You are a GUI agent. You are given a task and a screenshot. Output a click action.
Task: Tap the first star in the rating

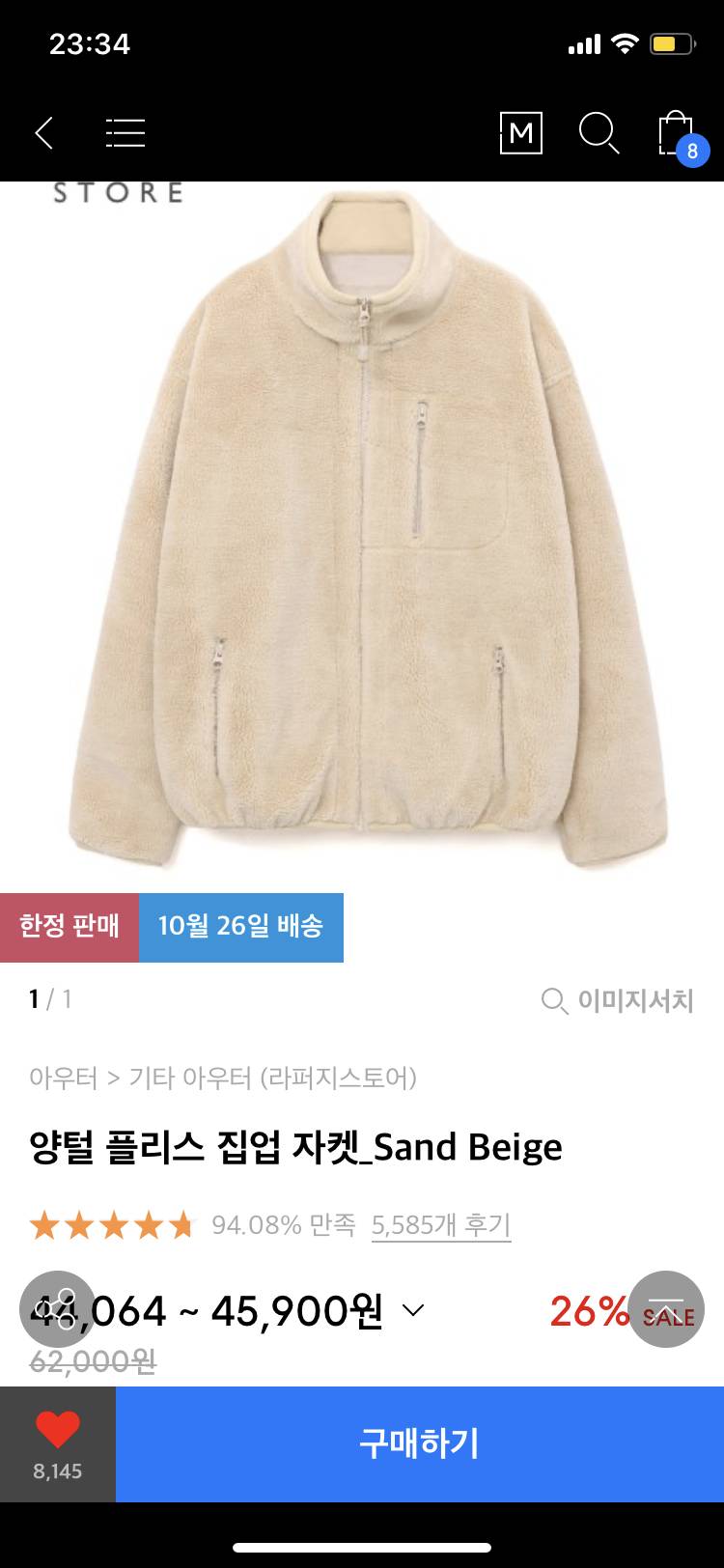pos(44,1224)
